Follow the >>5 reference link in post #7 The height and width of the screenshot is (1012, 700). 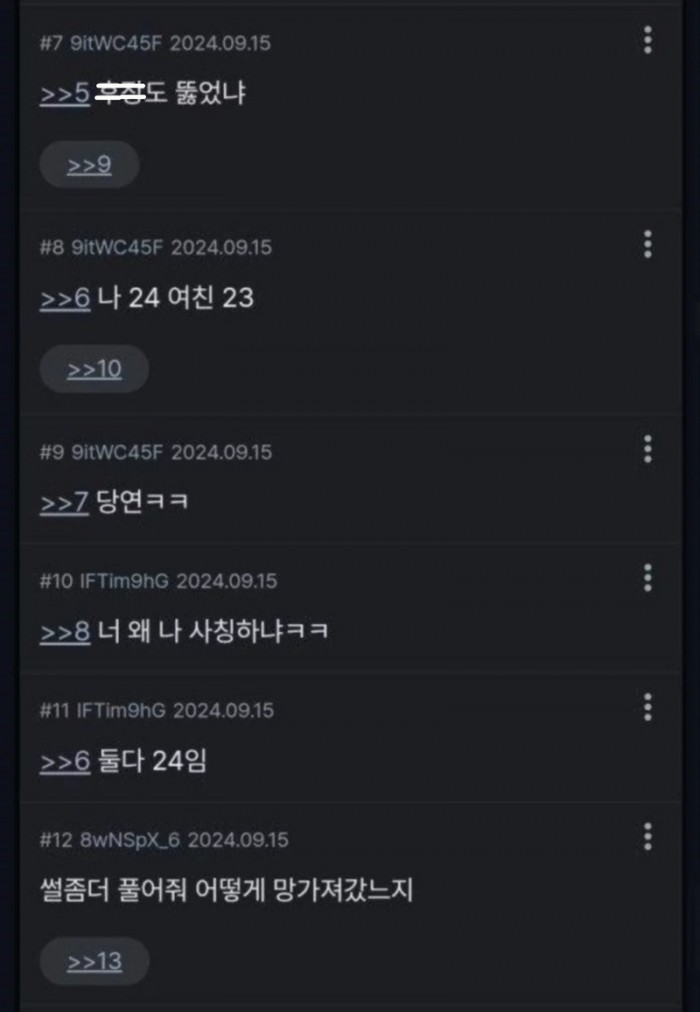[x=64, y=94]
